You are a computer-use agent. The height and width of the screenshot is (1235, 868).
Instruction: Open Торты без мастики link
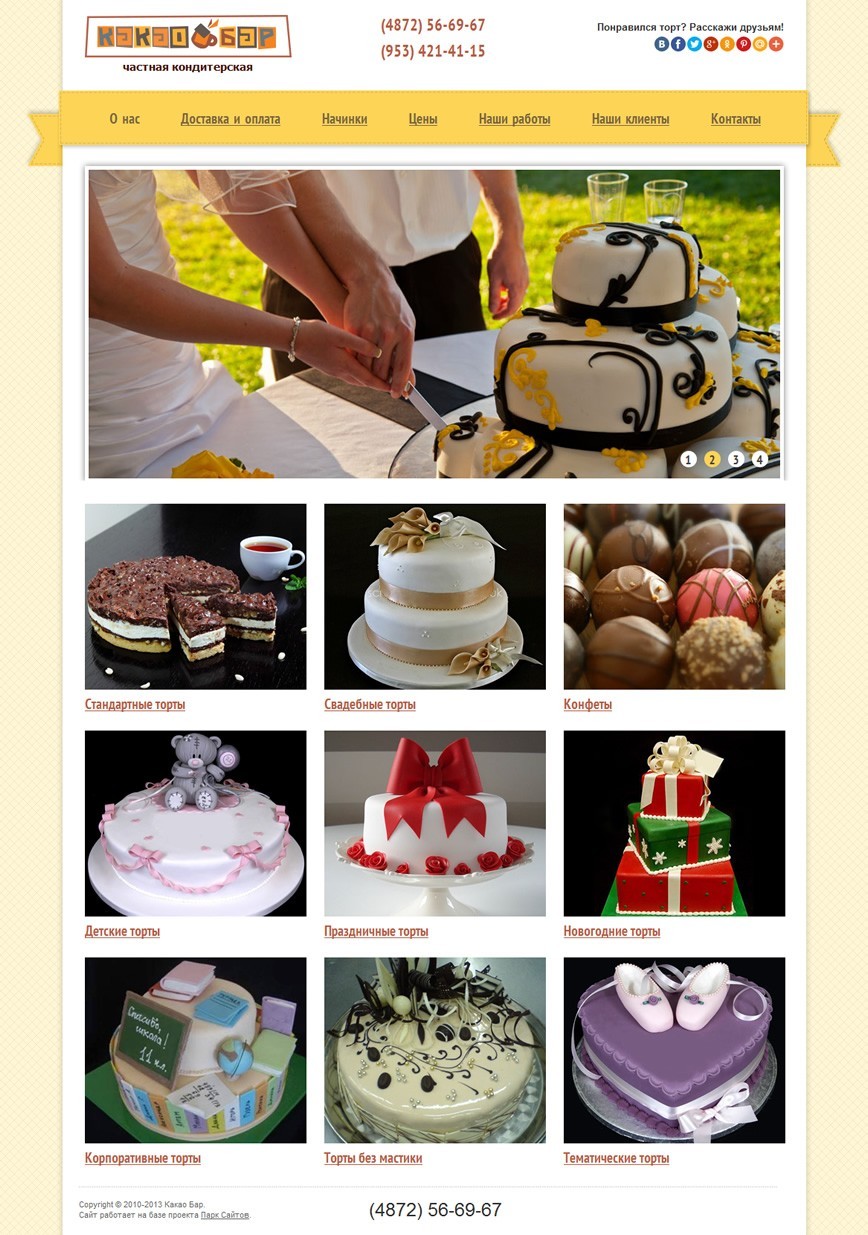pos(372,1159)
